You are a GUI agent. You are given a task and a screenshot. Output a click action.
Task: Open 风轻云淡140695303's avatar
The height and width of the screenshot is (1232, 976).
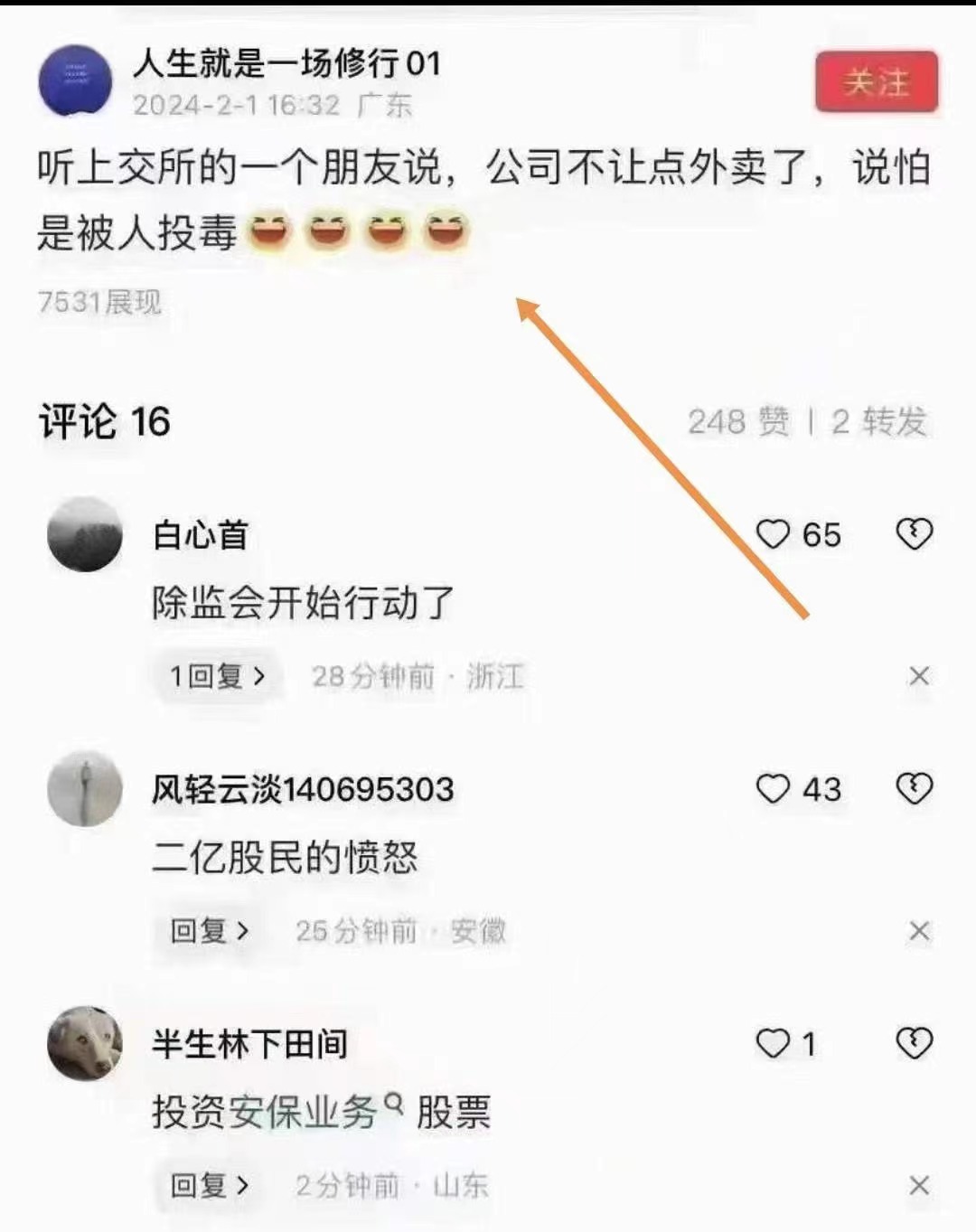[x=85, y=789]
